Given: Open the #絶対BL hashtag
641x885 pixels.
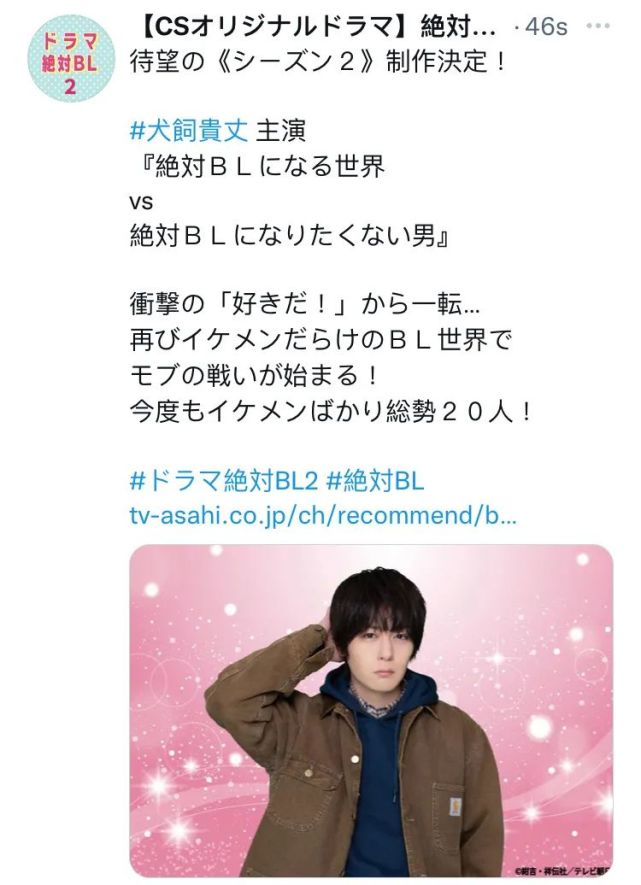Looking at the screenshot, I should (x=376, y=481).
